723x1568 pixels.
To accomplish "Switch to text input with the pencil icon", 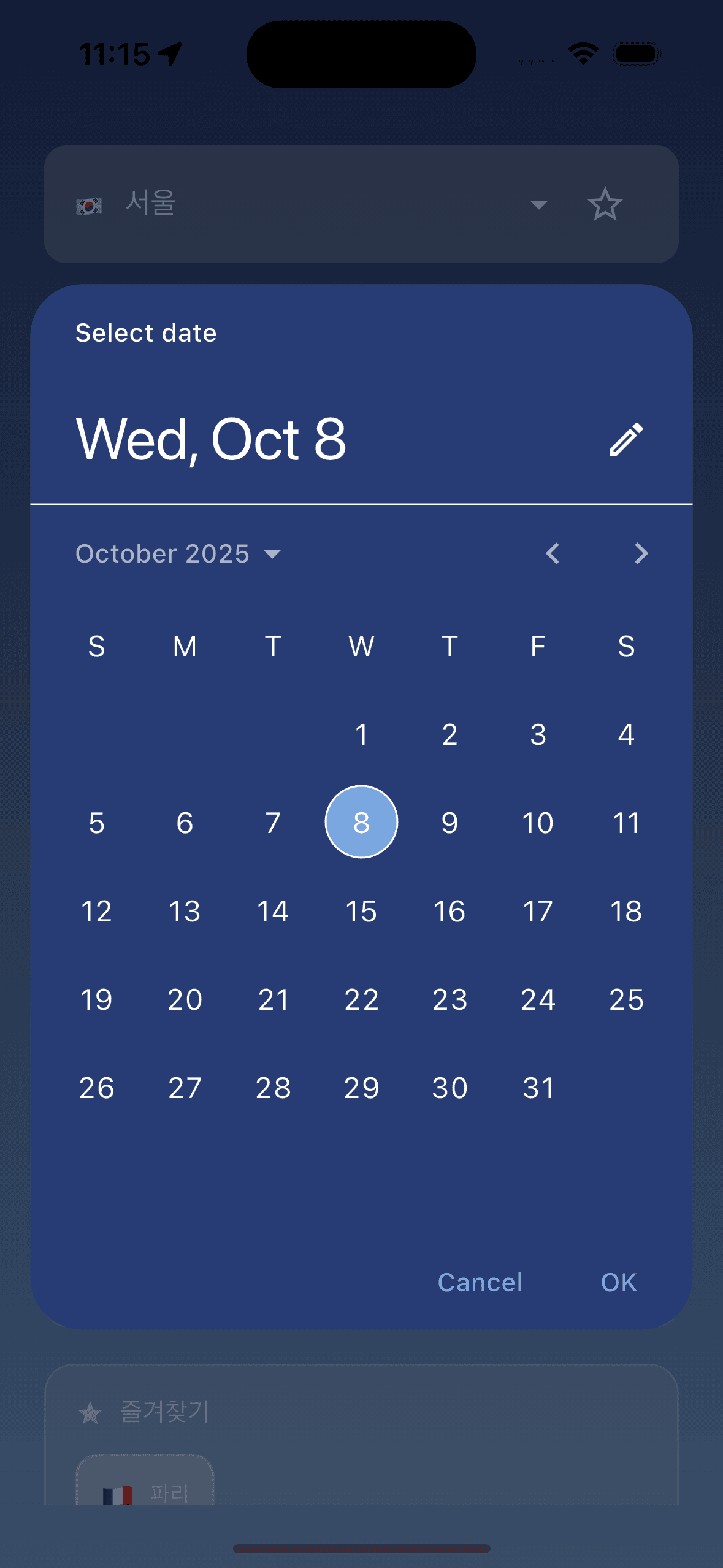I will tap(626, 439).
